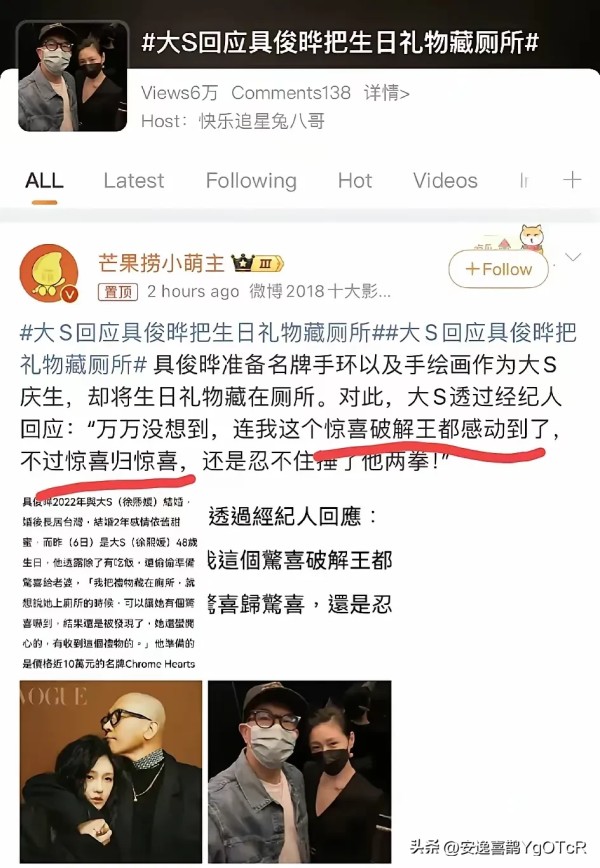Open the 详情 topic details link
This screenshot has height=868, width=600.
coord(386,93)
